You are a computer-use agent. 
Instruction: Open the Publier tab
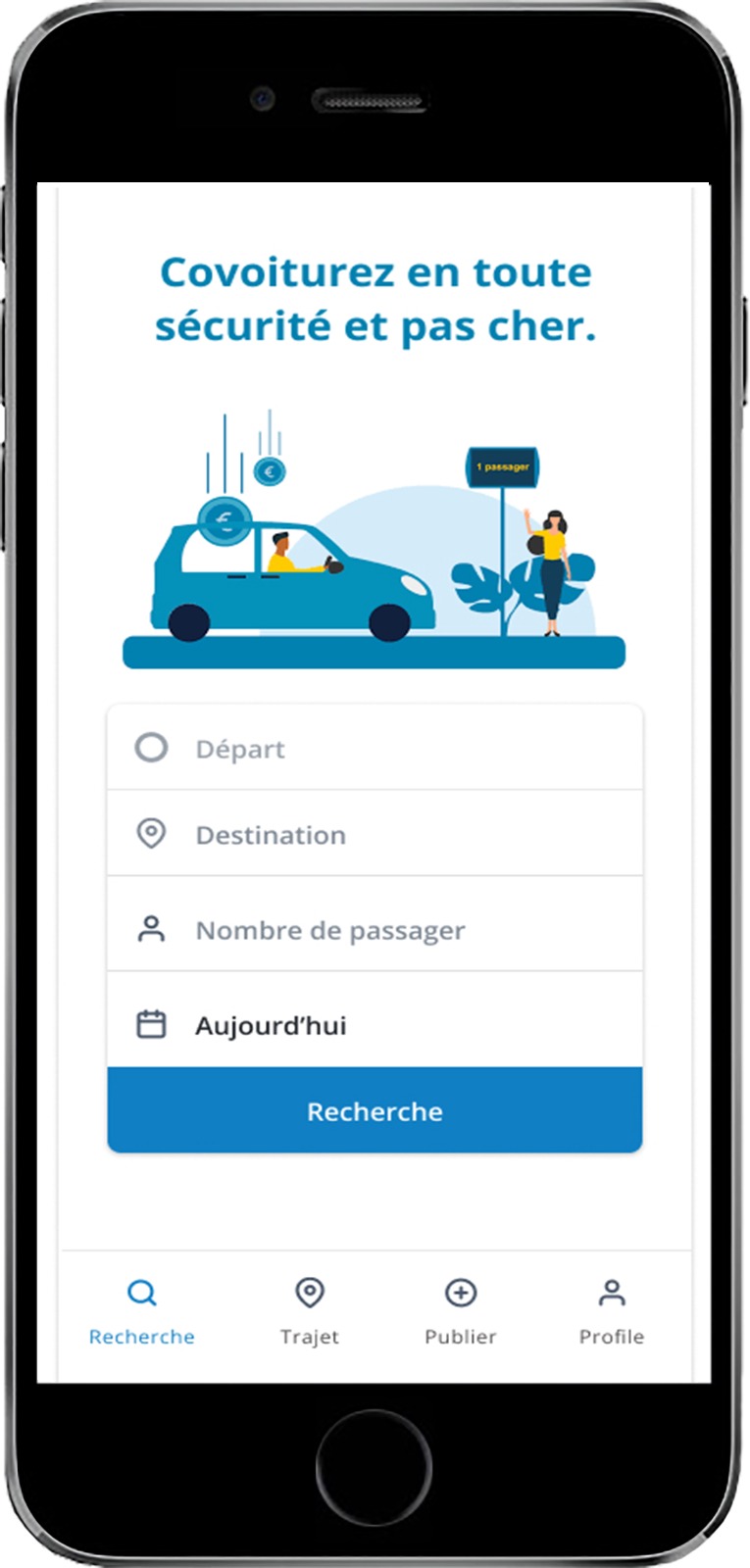(x=461, y=1313)
